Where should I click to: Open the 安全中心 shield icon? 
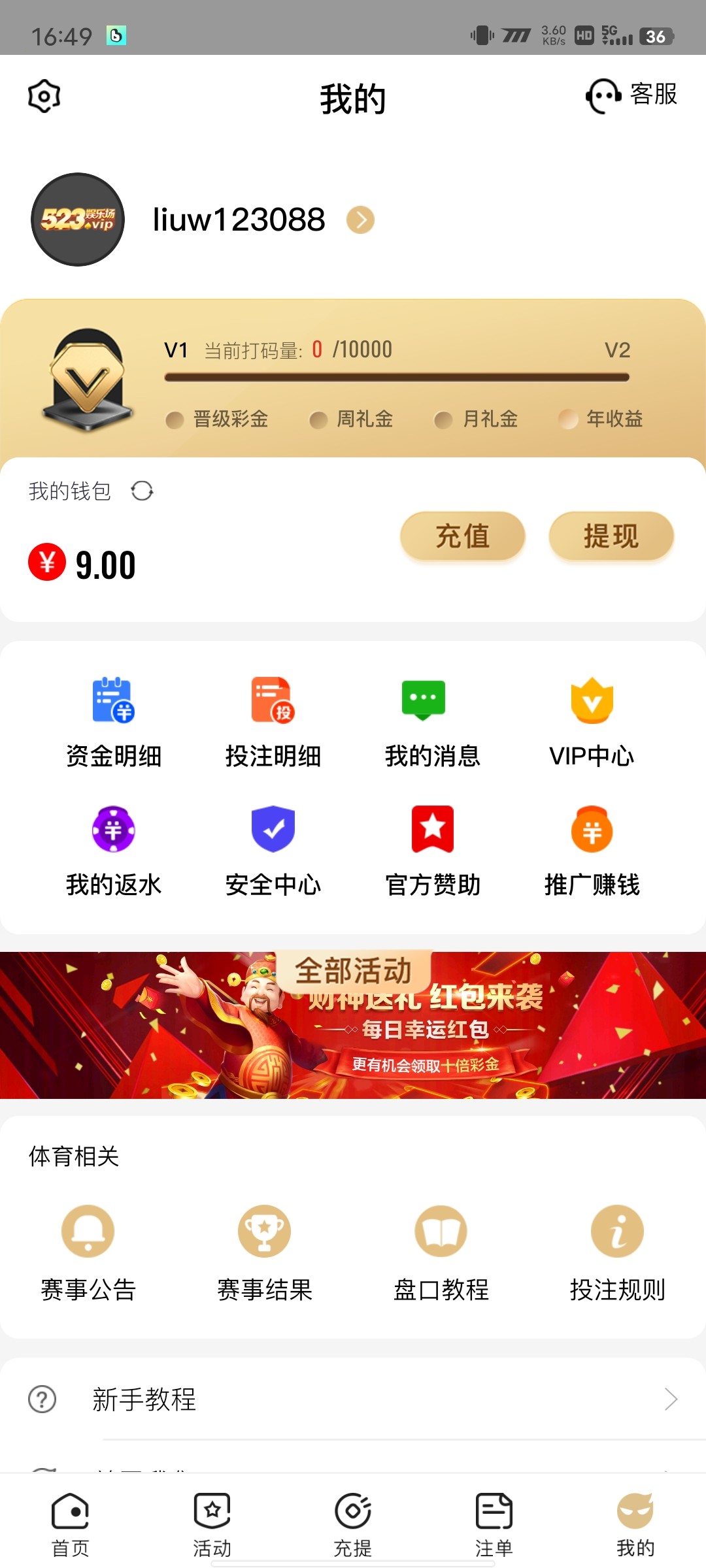272,830
